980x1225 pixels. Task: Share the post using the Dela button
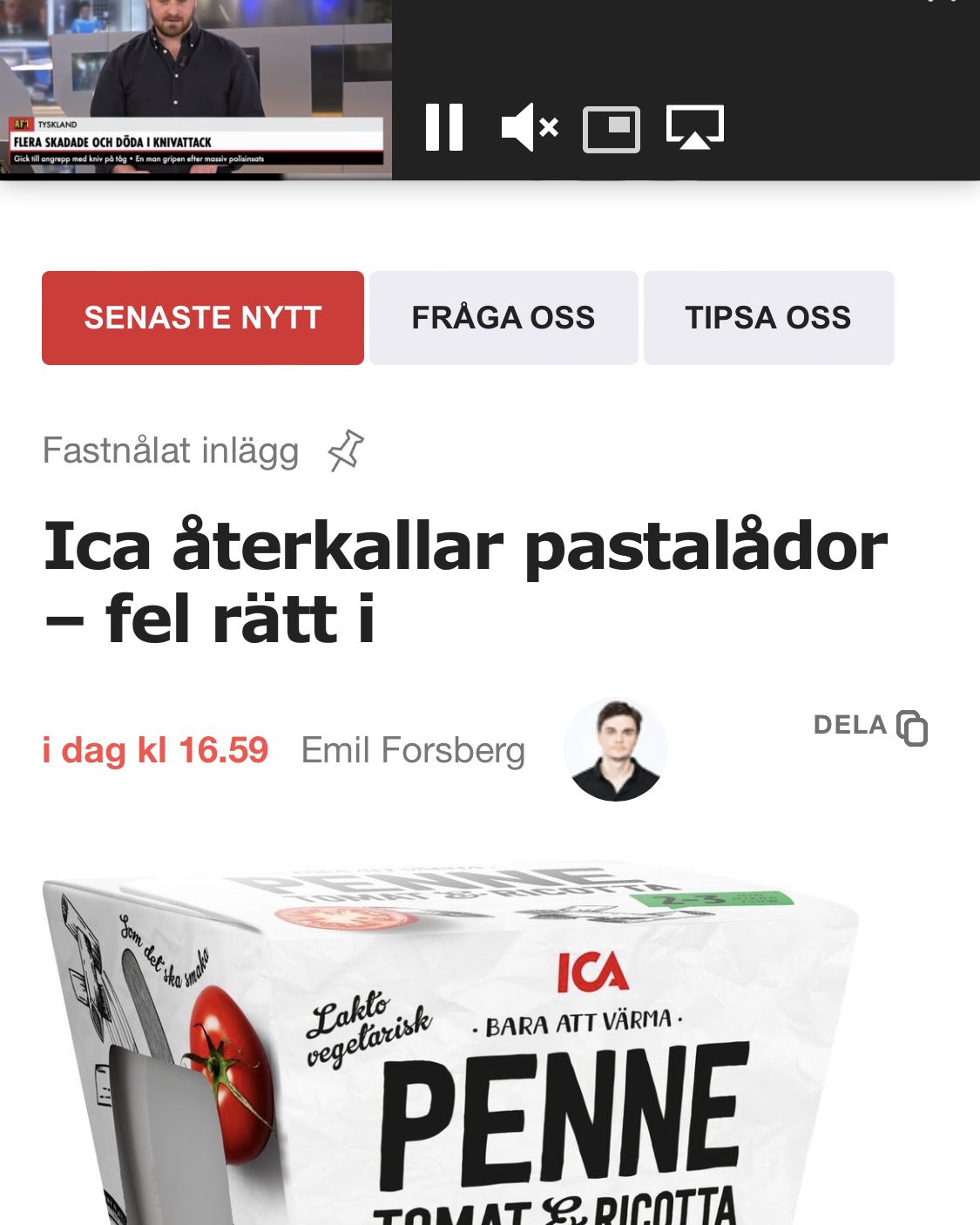pyautogui.click(x=869, y=727)
